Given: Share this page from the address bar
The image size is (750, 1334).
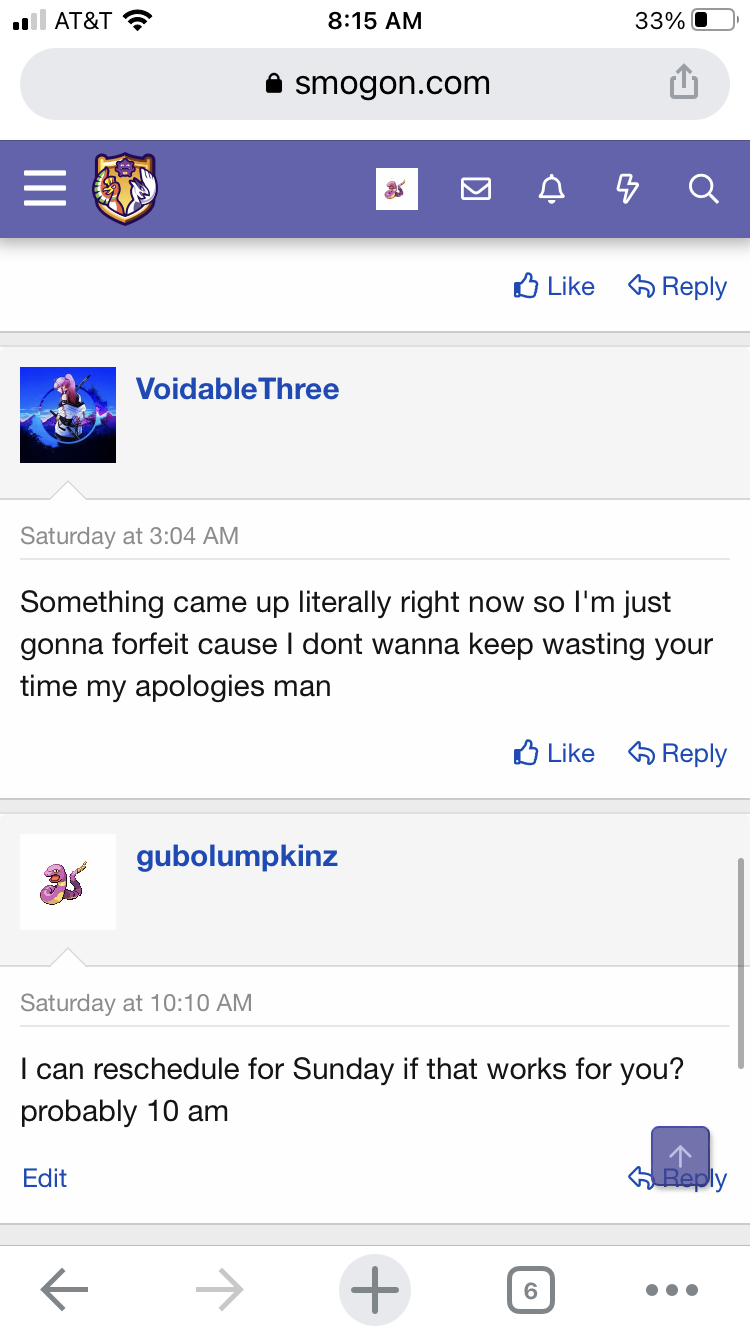Looking at the screenshot, I should 683,82.
